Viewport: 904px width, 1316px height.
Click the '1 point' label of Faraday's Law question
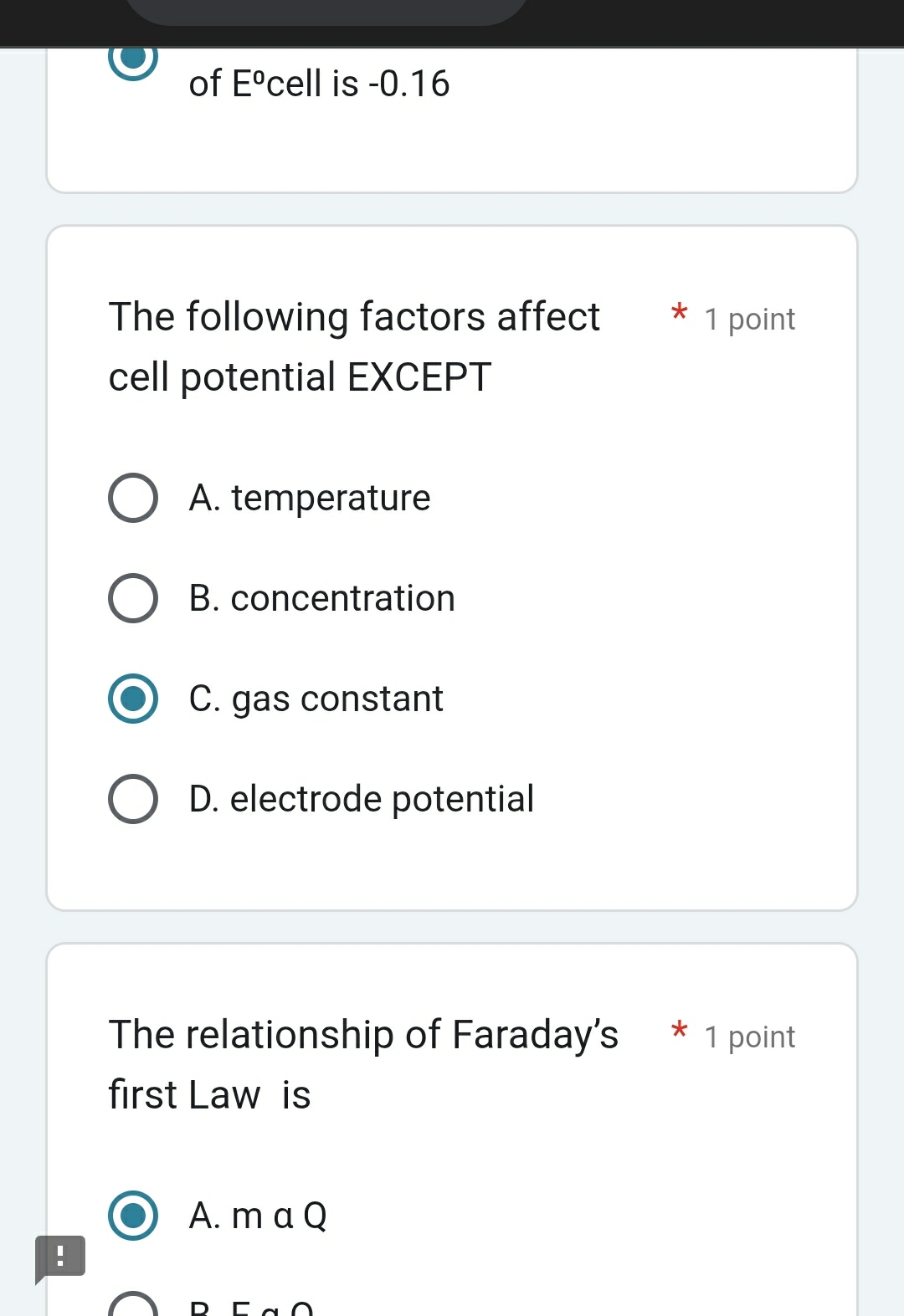pyautogui.click(x=750, y=1037)
